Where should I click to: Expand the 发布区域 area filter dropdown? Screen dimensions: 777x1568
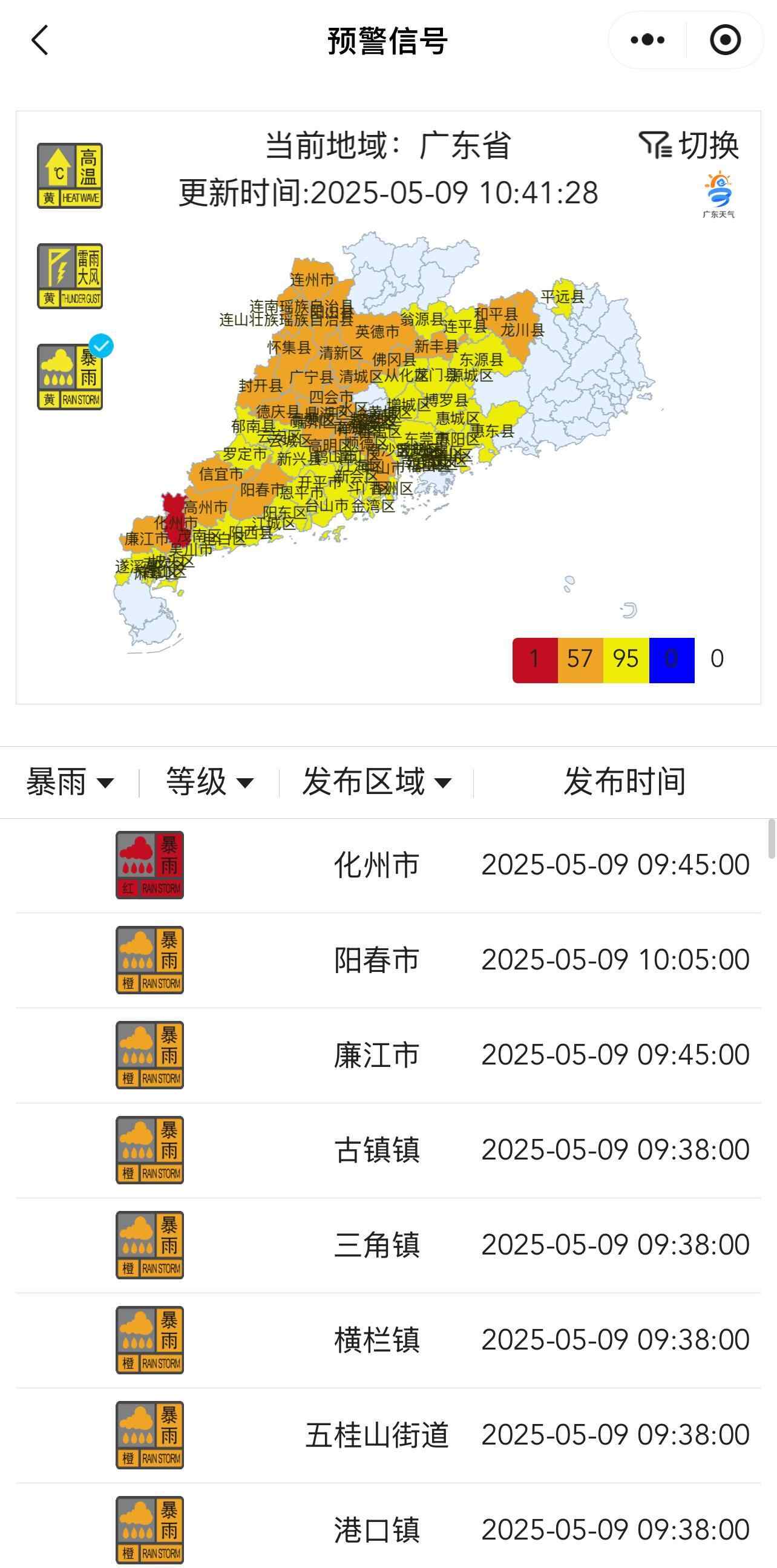pyautogui.click(x=376, y=782)
